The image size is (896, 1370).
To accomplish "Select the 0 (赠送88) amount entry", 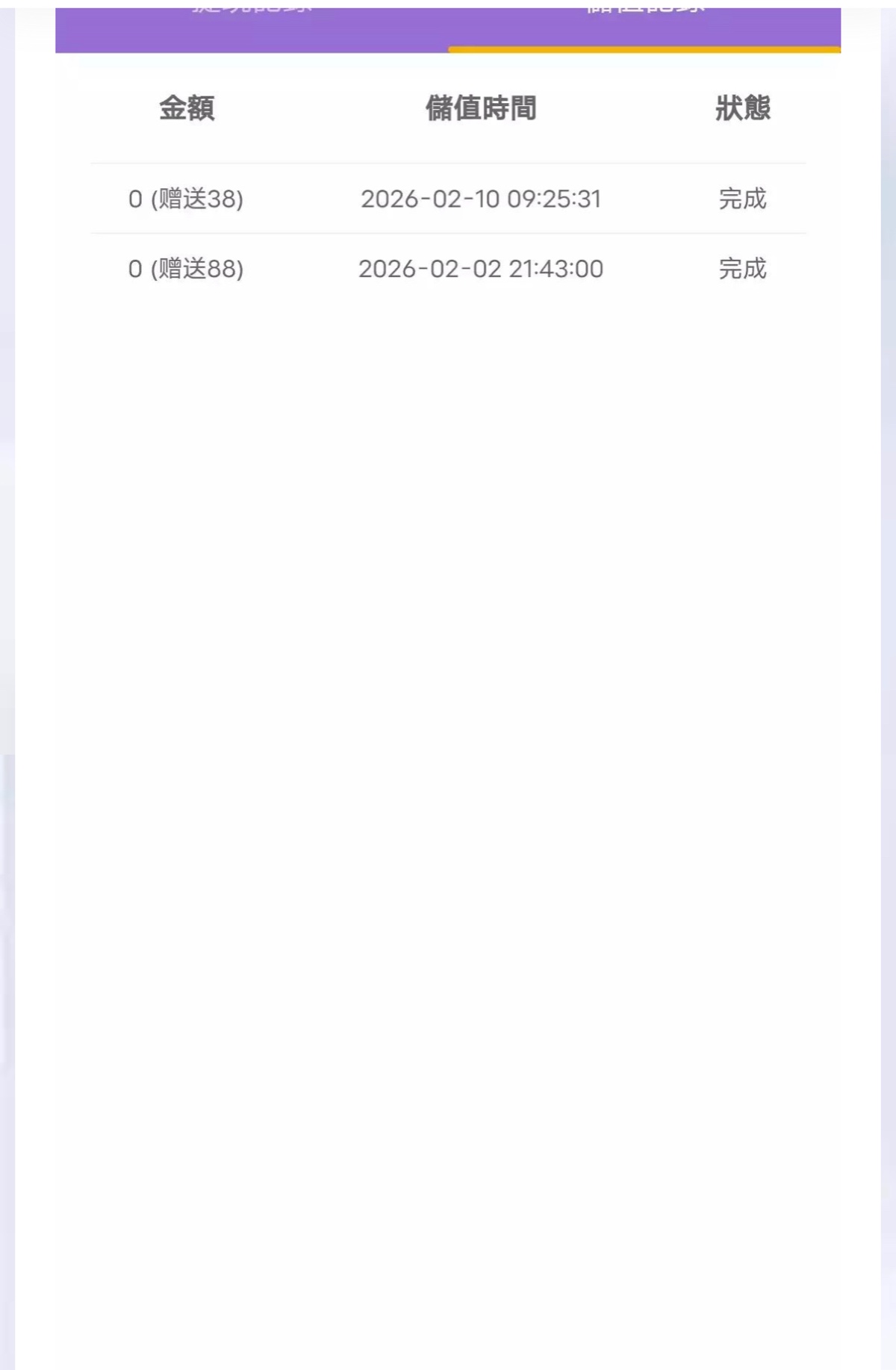I will [187, 267].
